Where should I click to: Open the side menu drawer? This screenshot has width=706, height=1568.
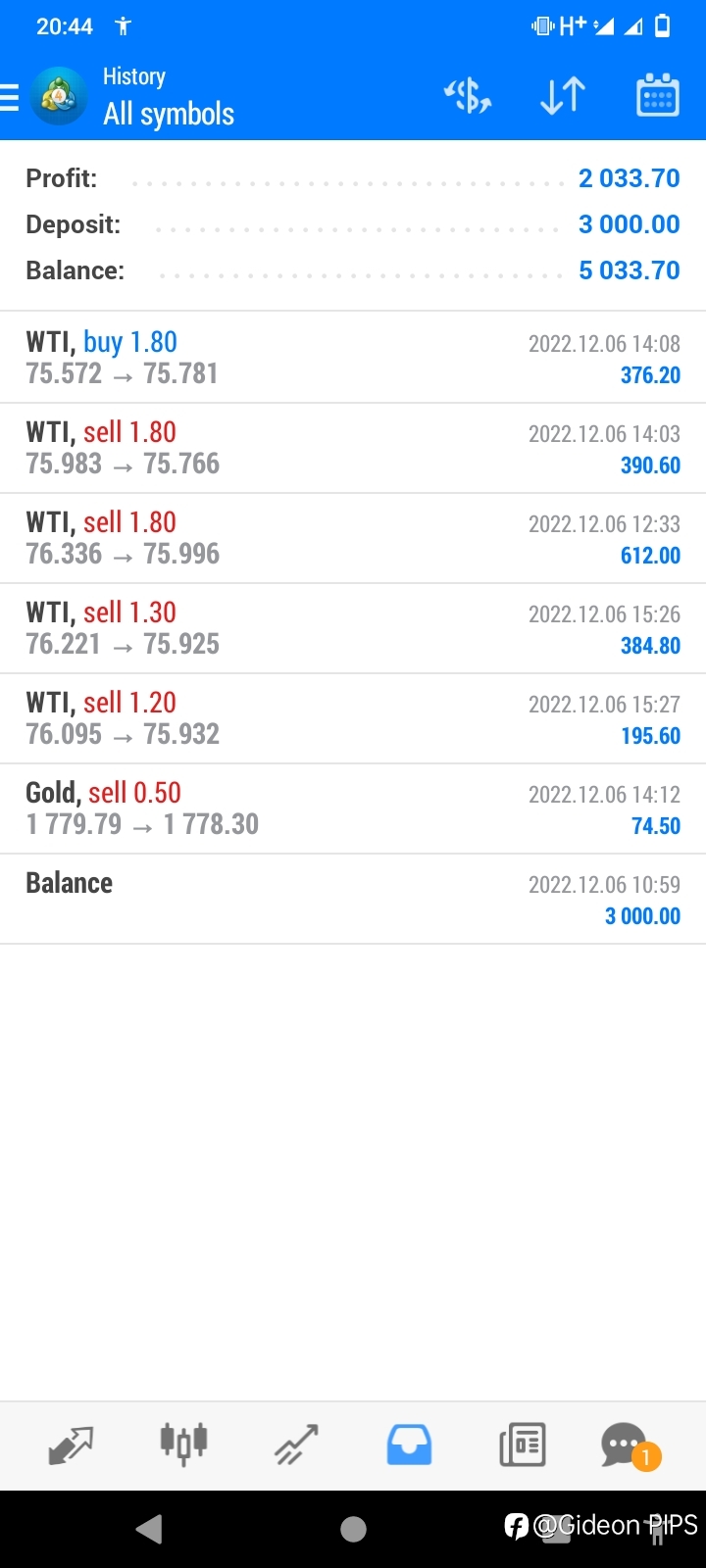coord(10,97)
